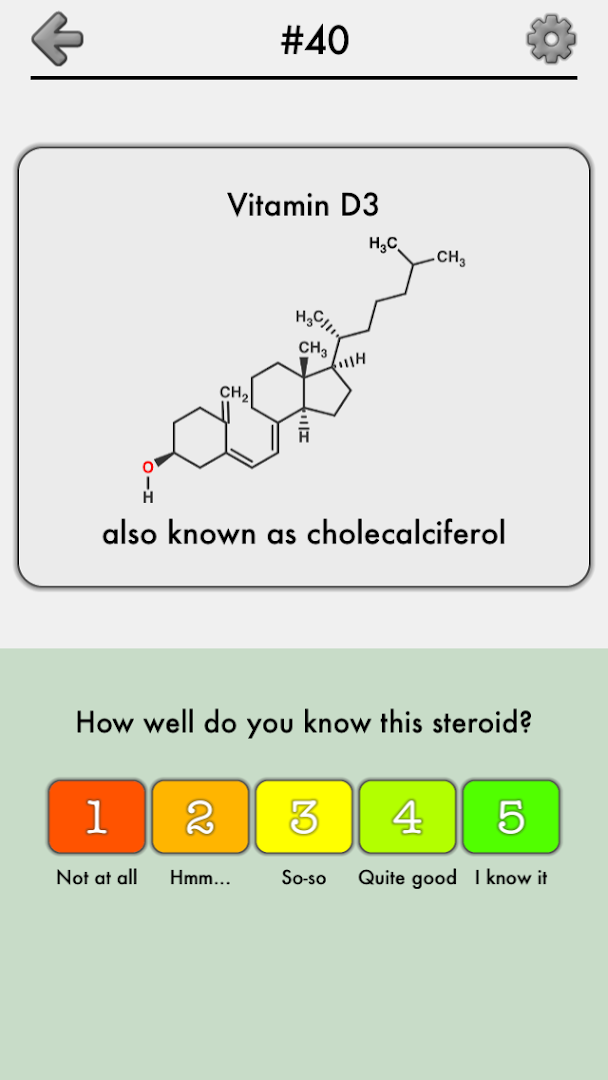Select rating 2 – Hmm...
608x1080 pixels.
[200, 817]
